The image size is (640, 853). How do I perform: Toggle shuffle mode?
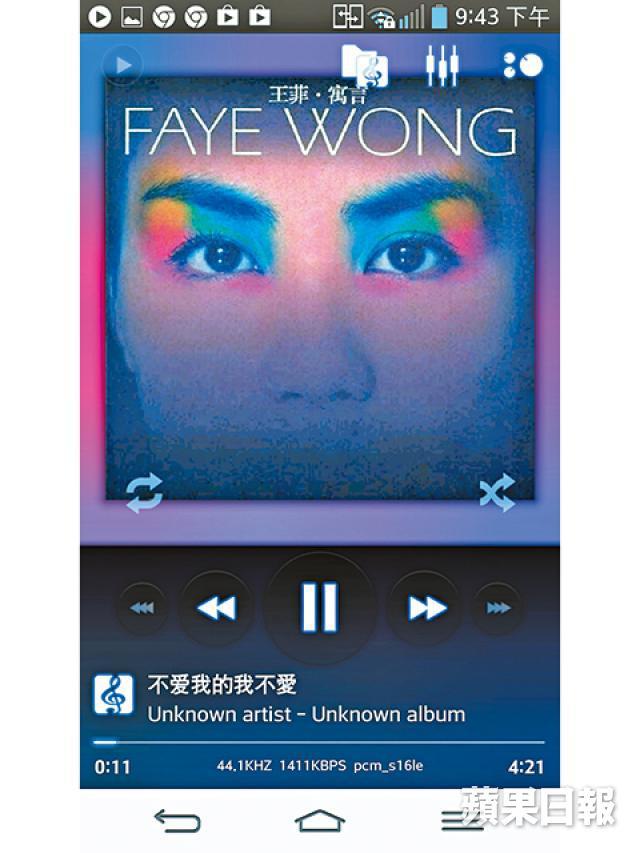coord(496,493)
